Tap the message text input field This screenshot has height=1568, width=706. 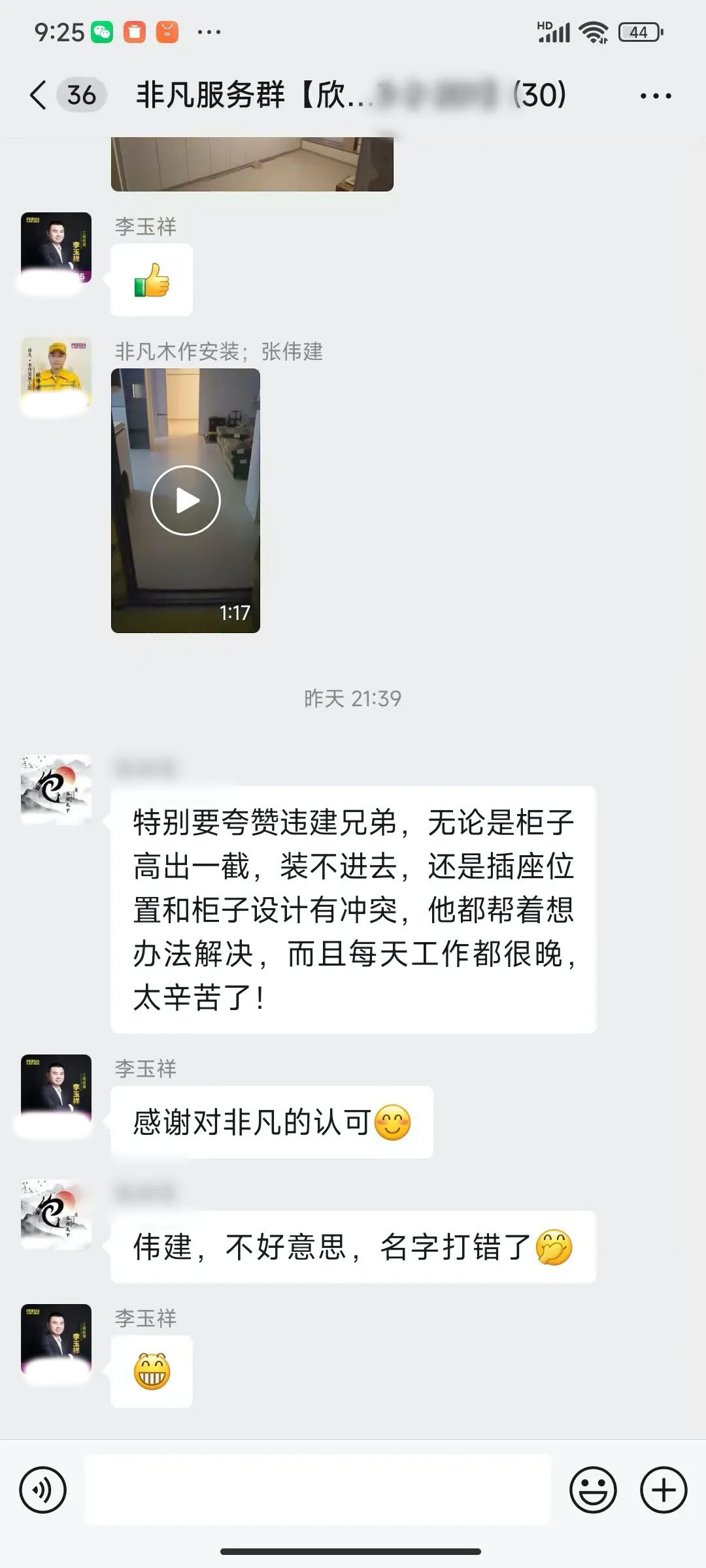(318, 1490)
